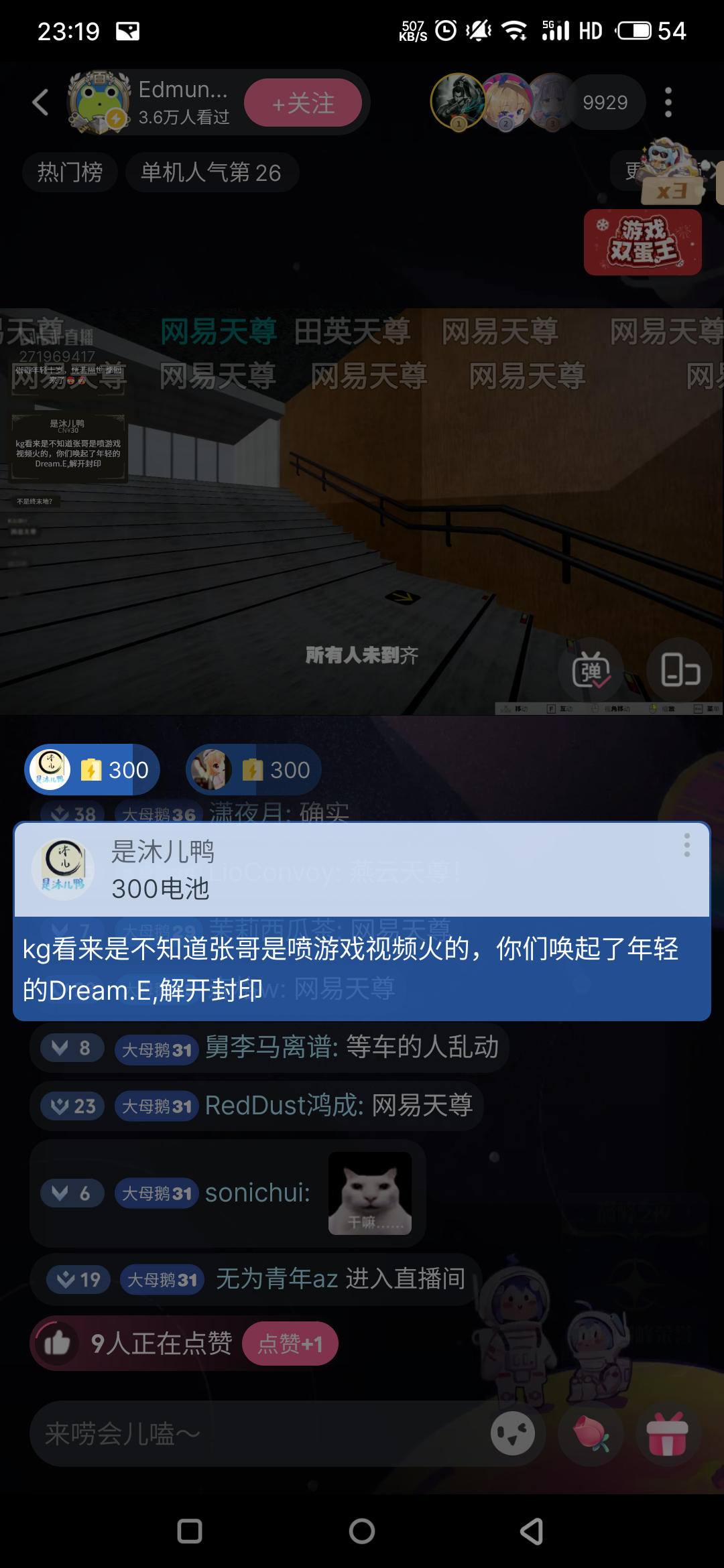The width and height of the screenshot is (724, 1568).
Task: Open the 游戏双蛋王 event banner
Action: coord(642,242)
